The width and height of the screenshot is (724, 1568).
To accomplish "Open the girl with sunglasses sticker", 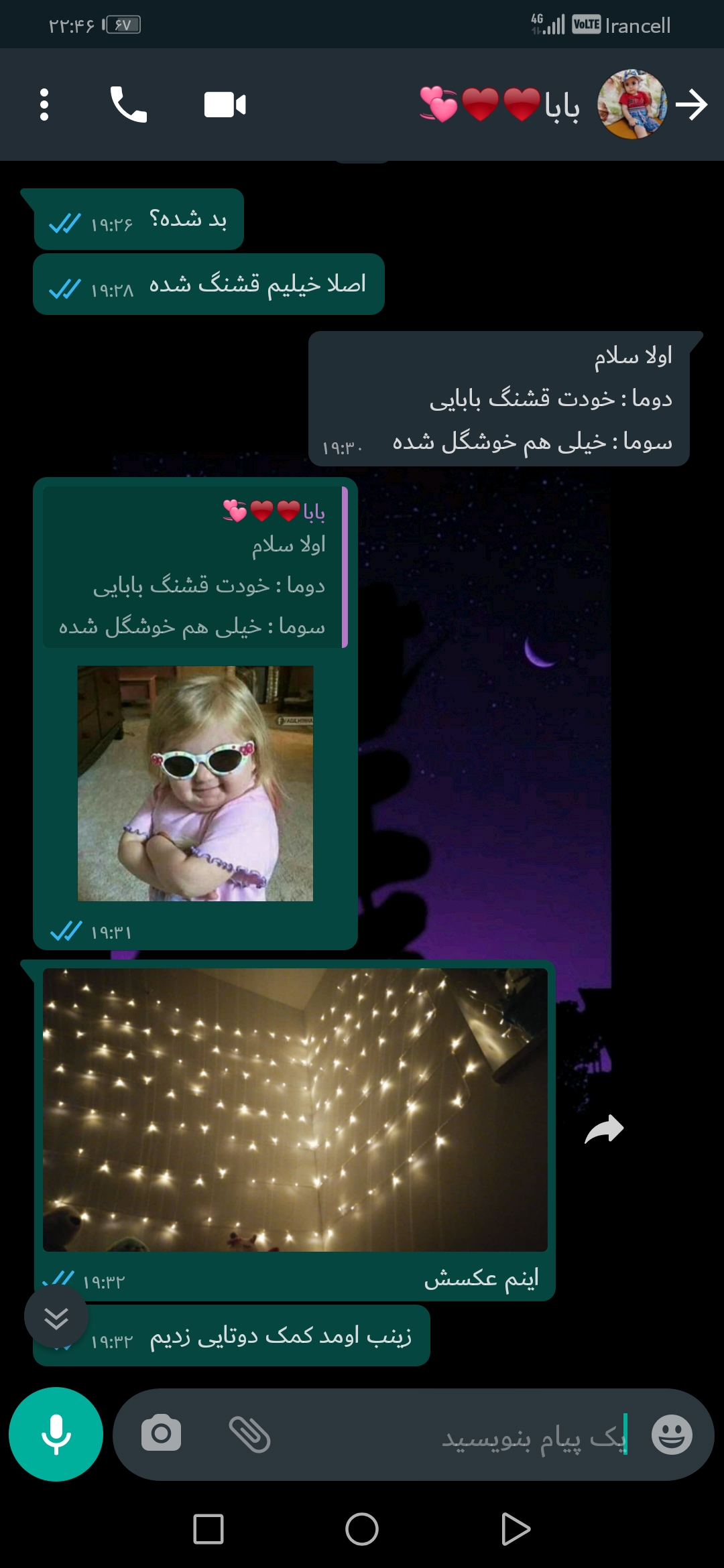I will pos(195,783).
